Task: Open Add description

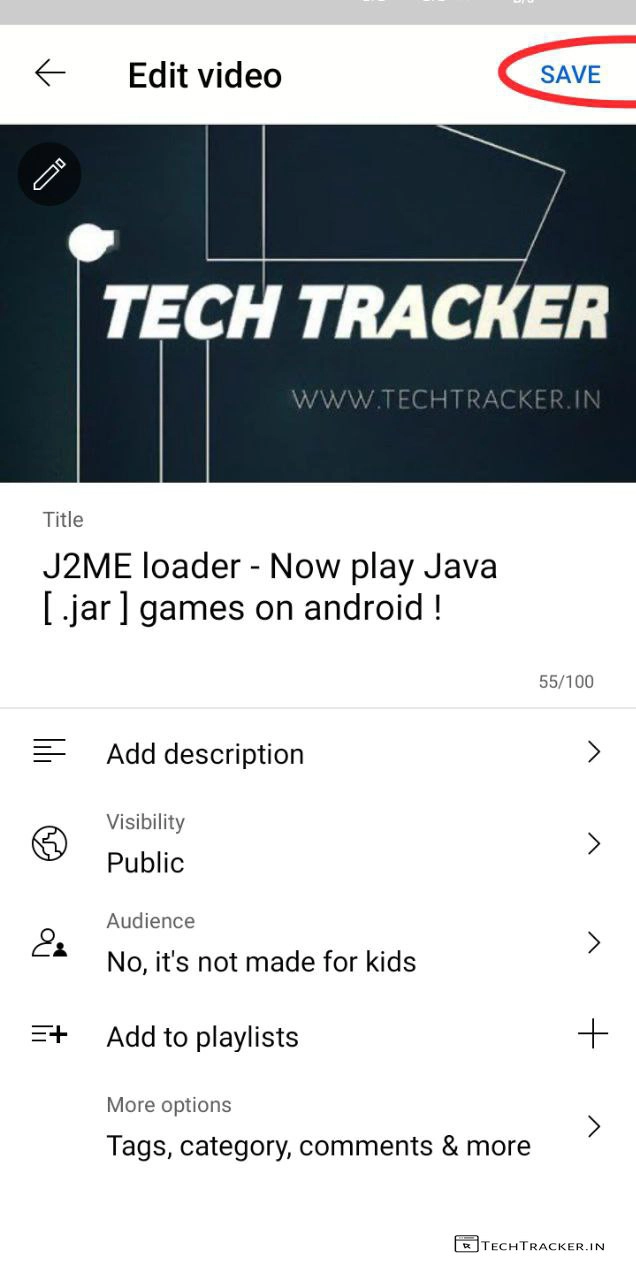Action: tap(317, 753)
